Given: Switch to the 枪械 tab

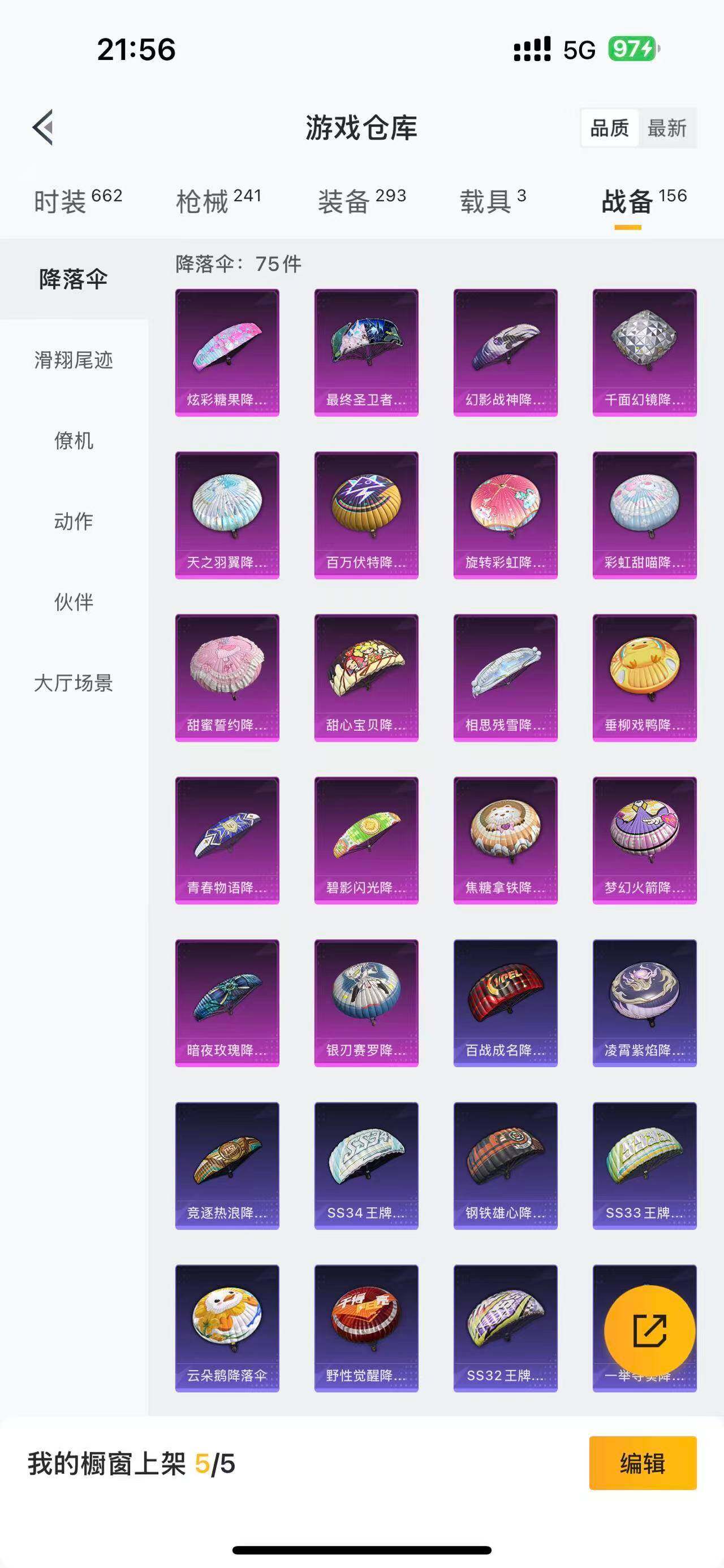Looking at the screenshot, I should click(218, 201).
